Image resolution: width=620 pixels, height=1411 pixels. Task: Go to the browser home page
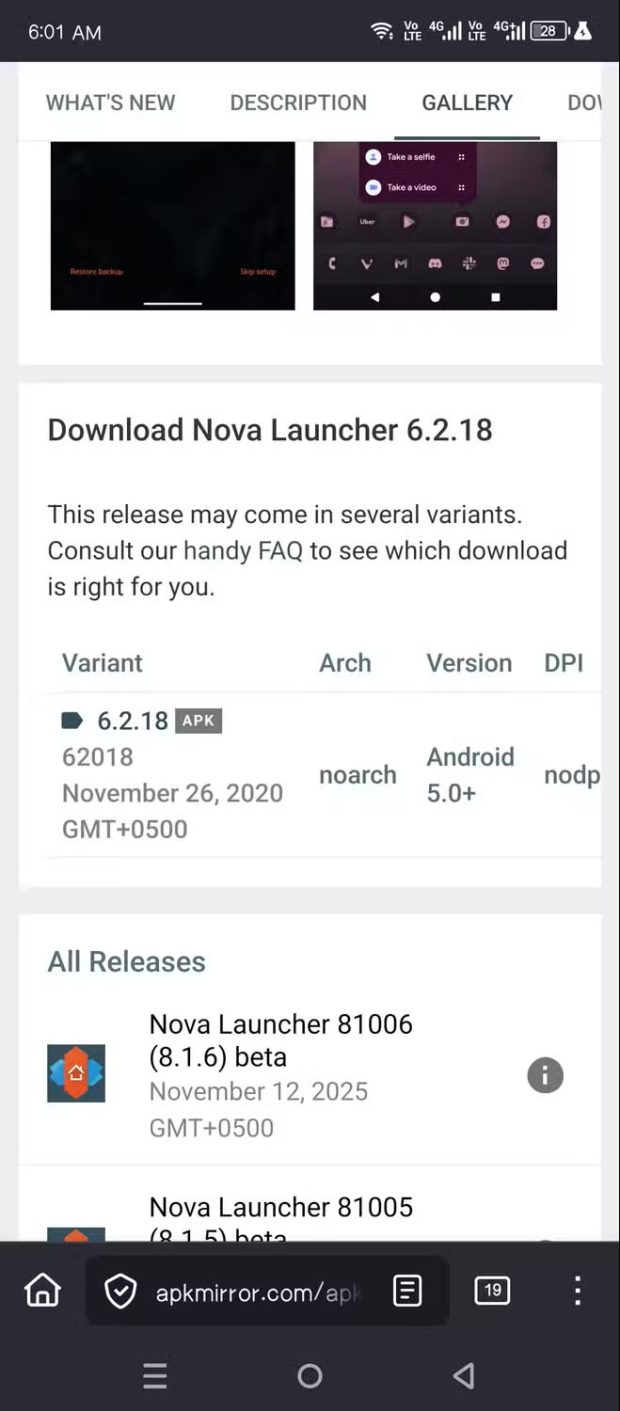(x=42, y=1291)
